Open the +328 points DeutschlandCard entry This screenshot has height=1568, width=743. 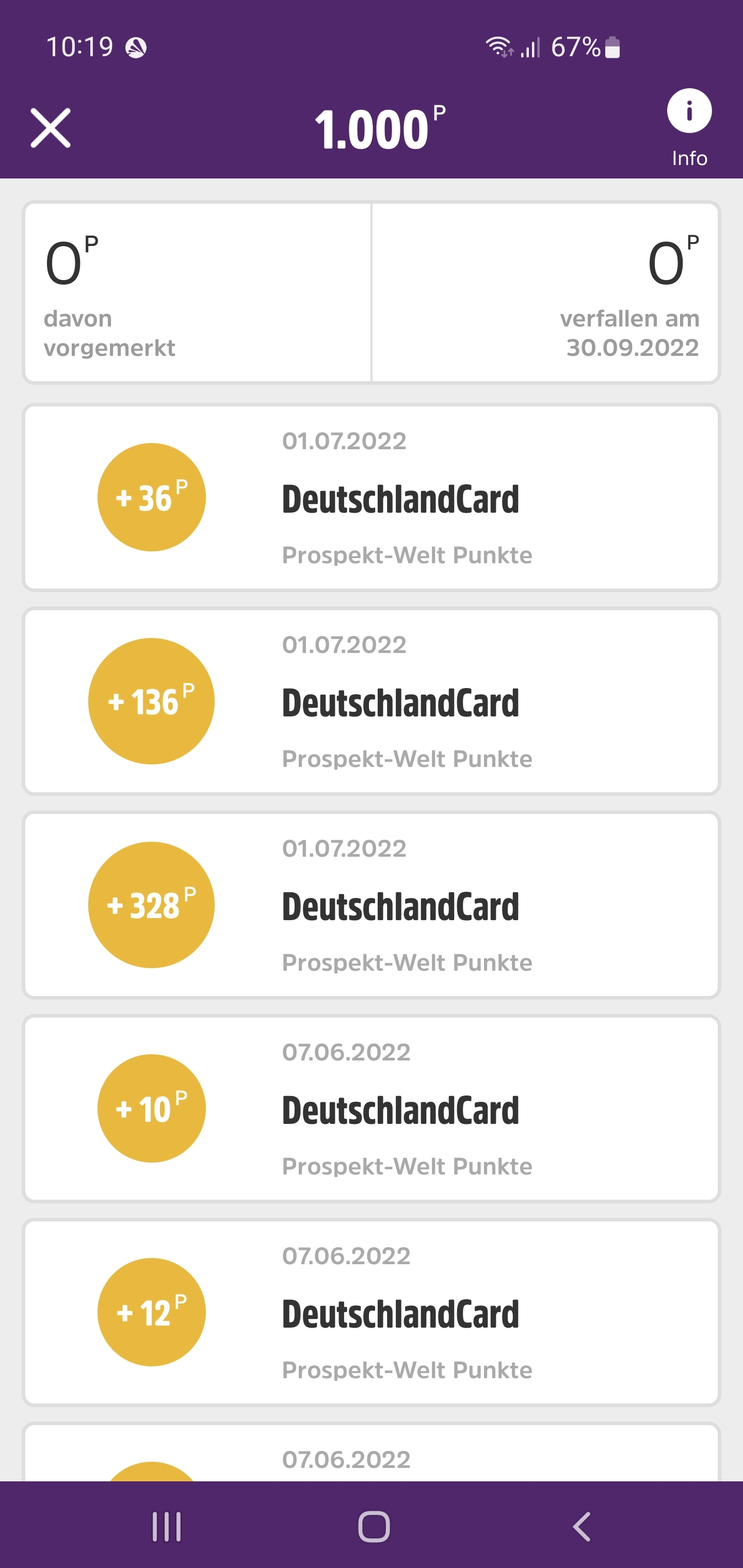[372, 905]
